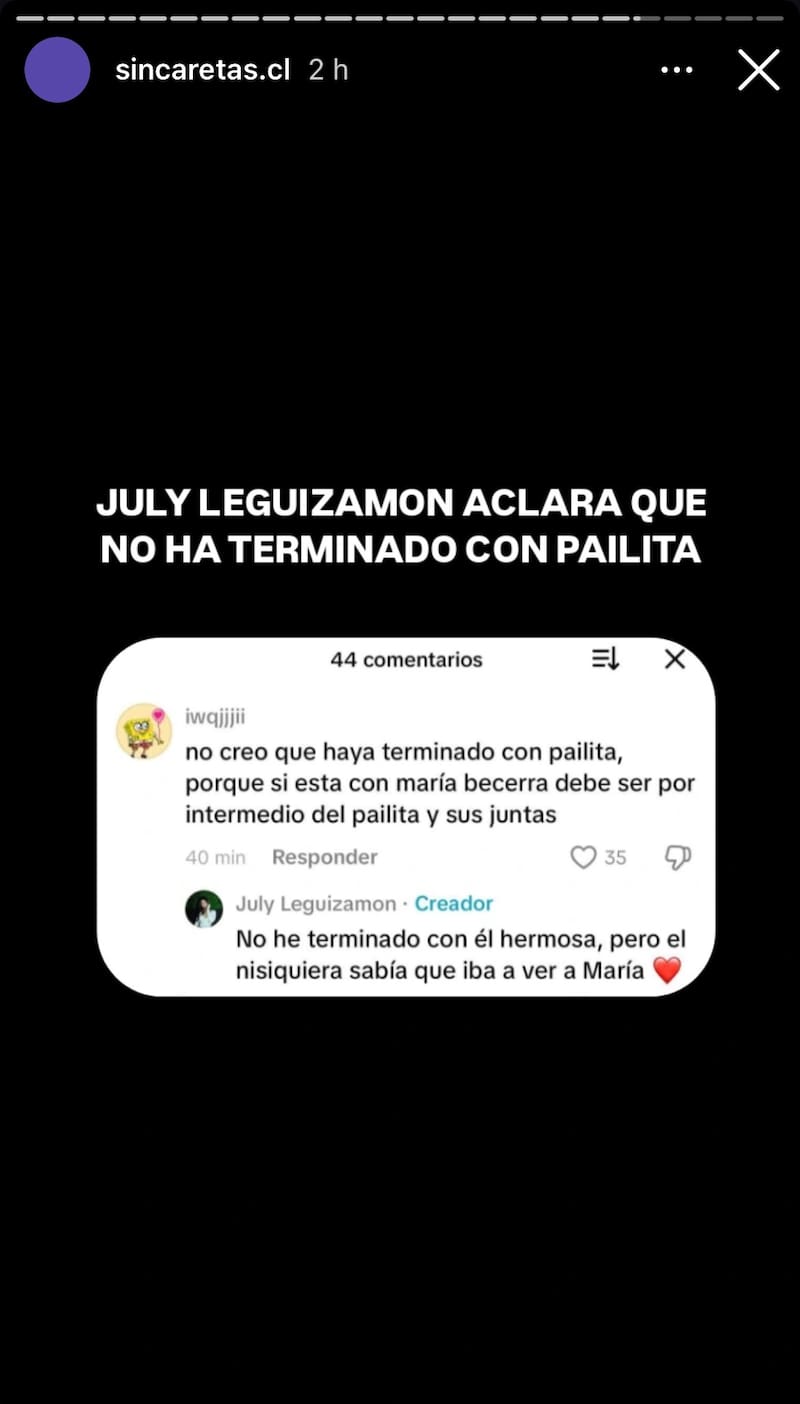
Task: Open the three-dot story options menu
Action: [677, 70]
